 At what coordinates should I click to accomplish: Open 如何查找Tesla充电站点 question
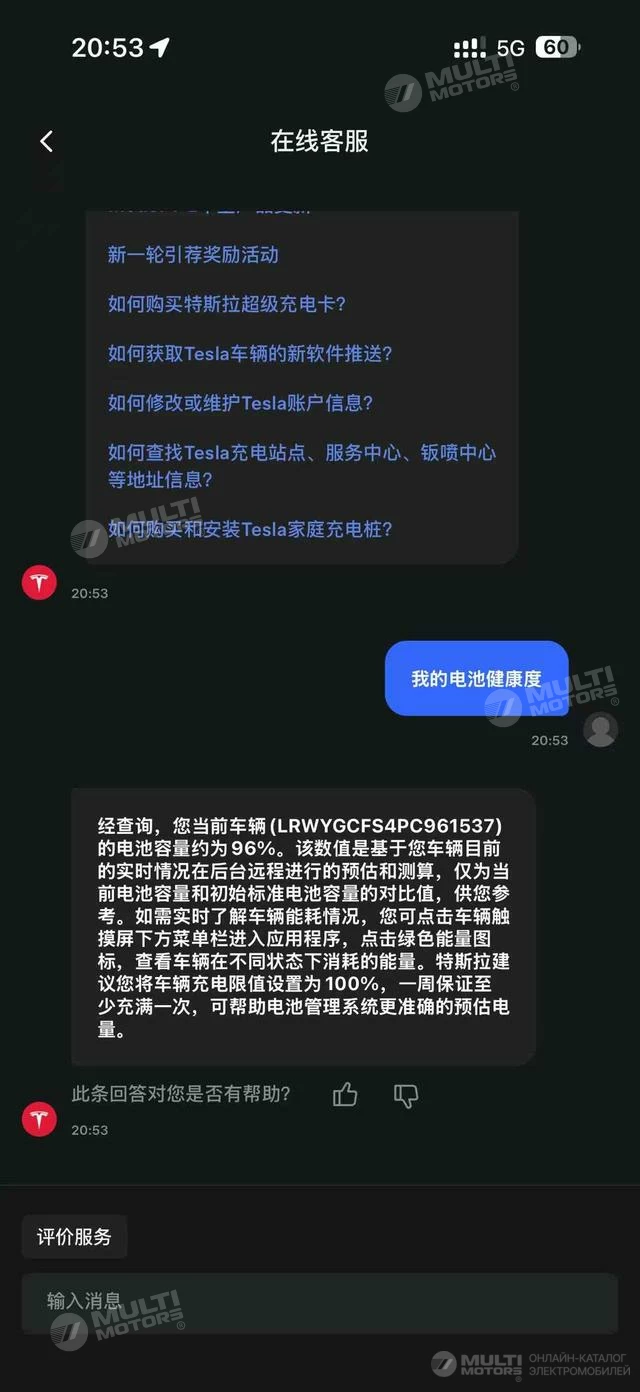pyautogui.click(x=302, y=466)
